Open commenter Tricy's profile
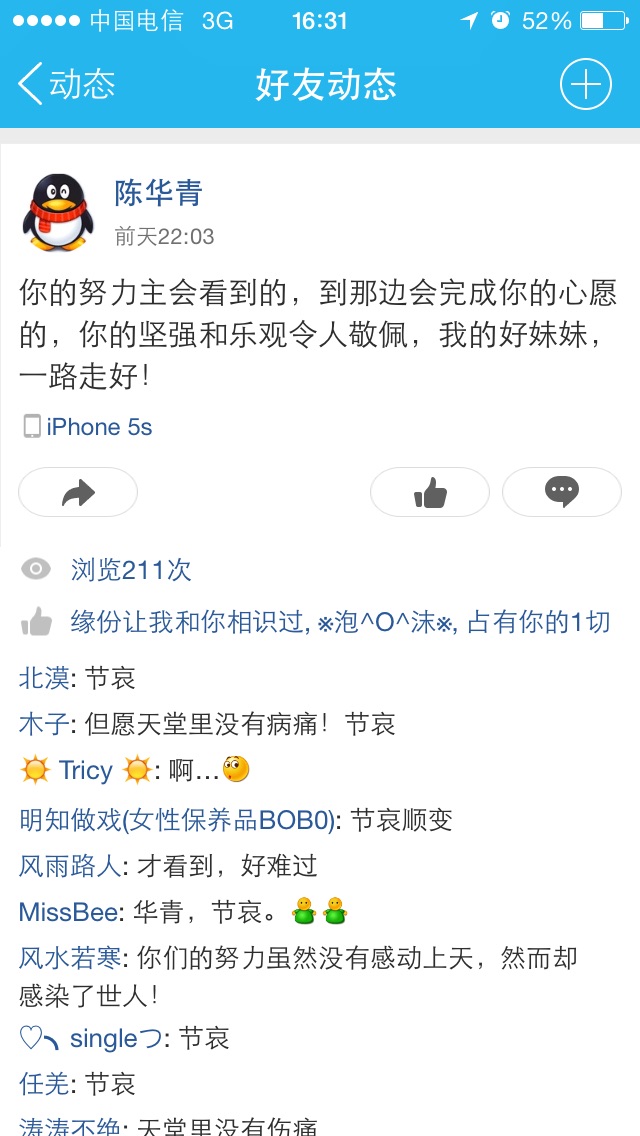The image size is (640, 1136). pos(86,770)
